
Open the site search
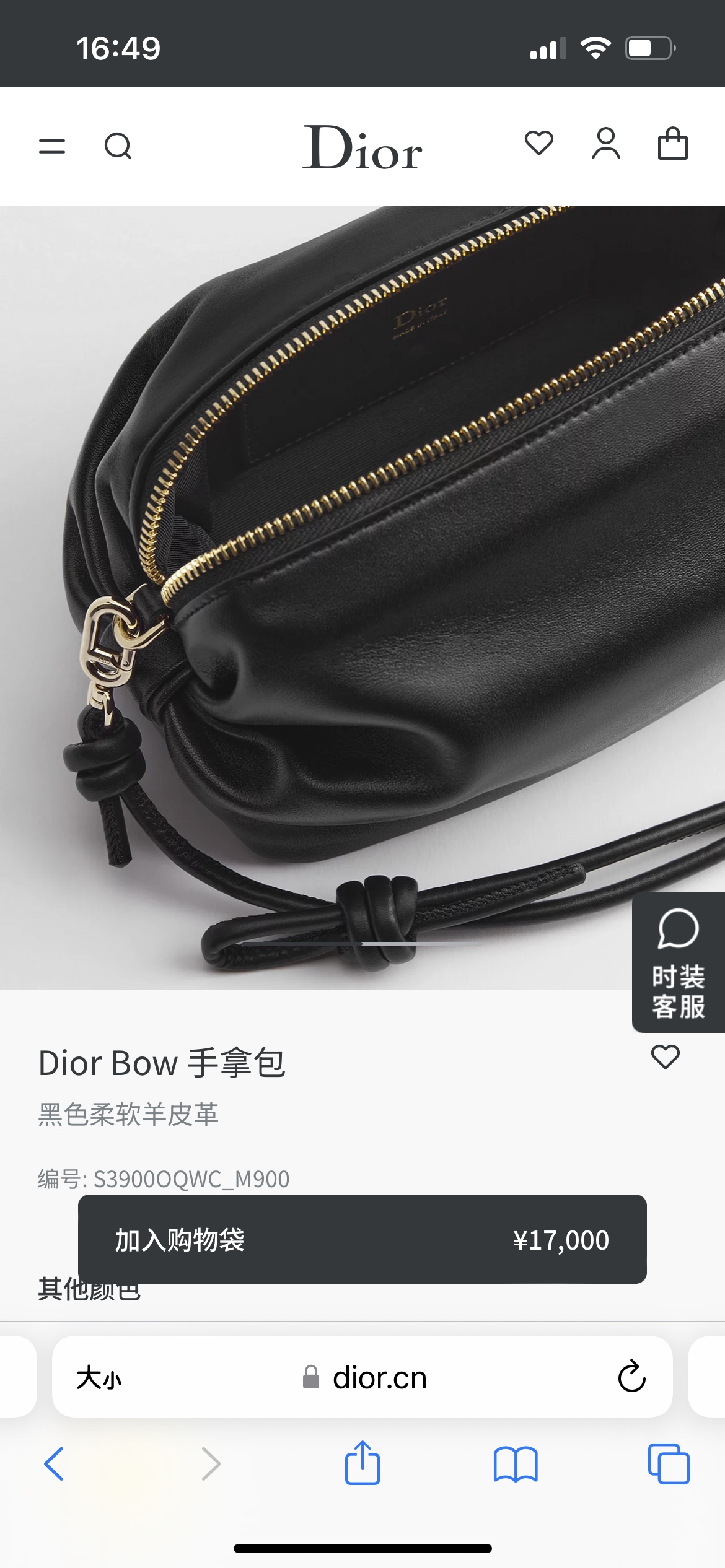pyautogui.click(x=118, y=146)
